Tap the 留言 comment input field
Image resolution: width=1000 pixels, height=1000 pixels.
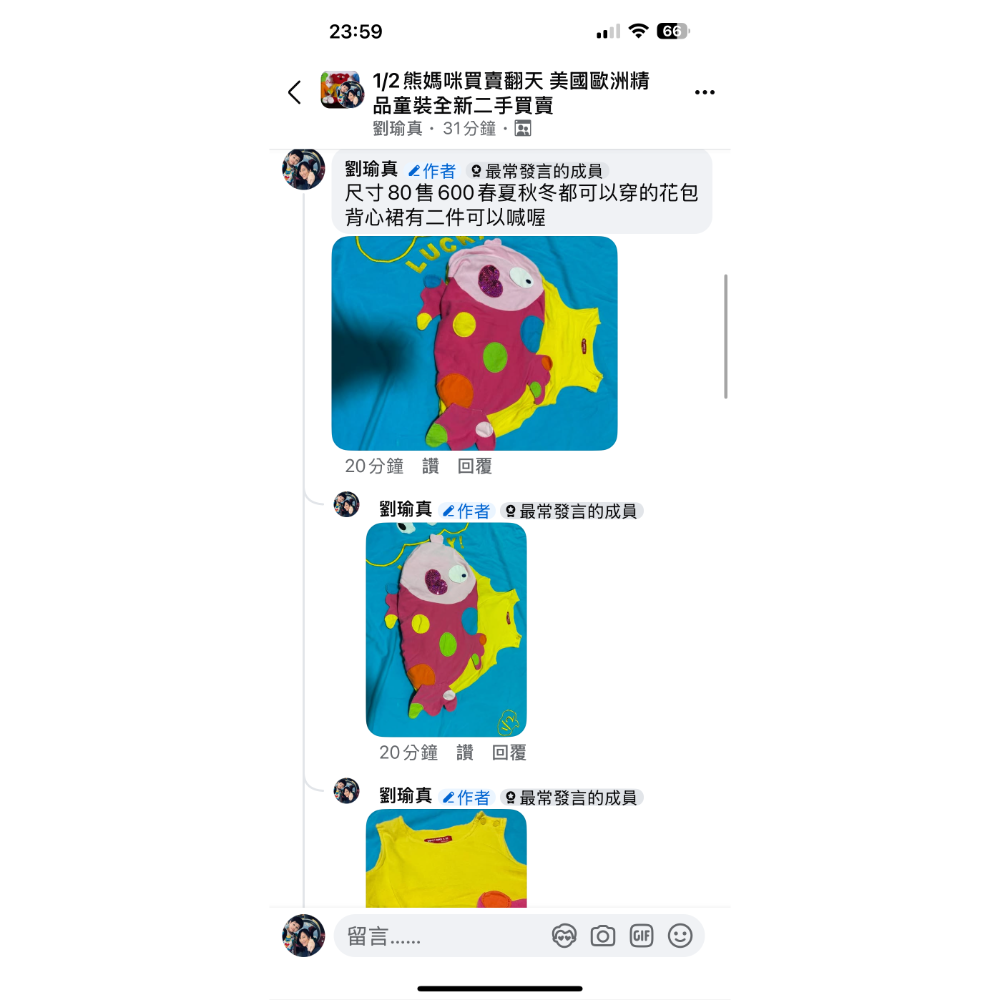tap(440, 936)
